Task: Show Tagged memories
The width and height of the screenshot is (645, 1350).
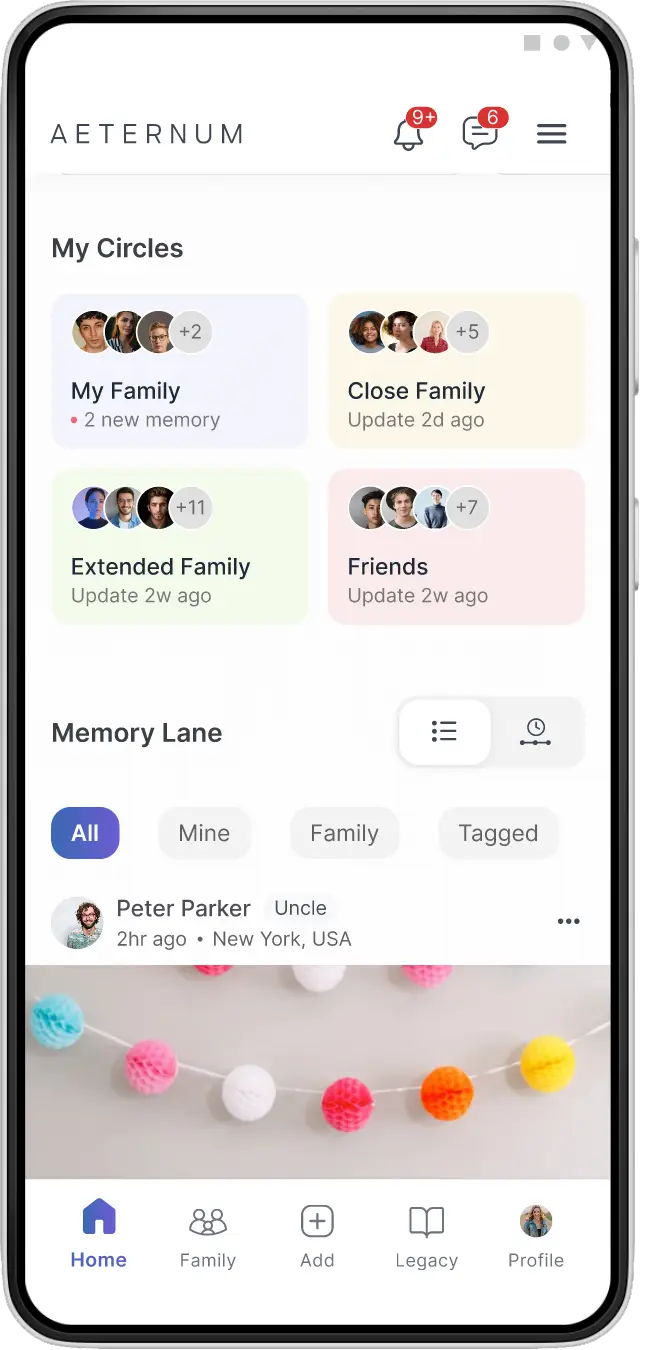Action: (498, 833)
